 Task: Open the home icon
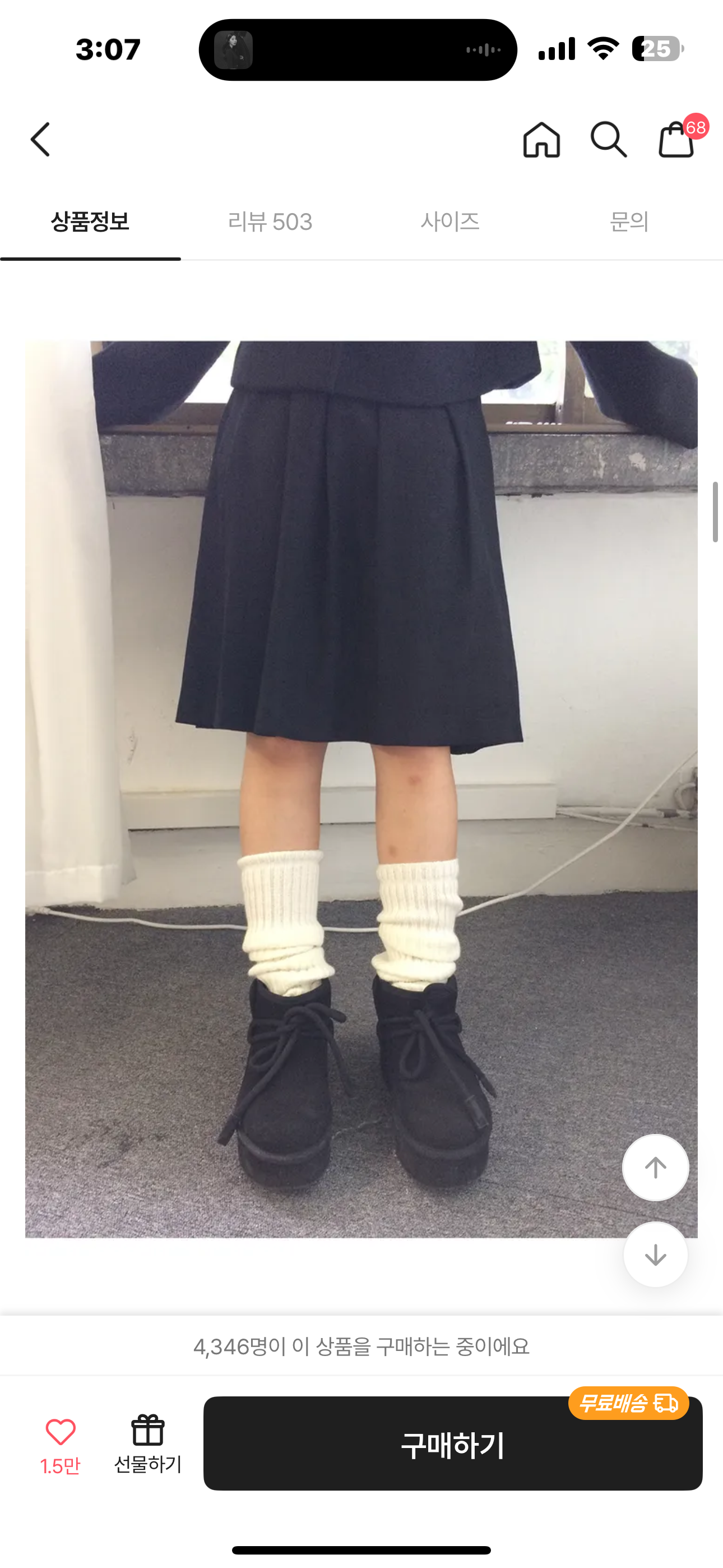pyautogui.click(x=541, y=140)
